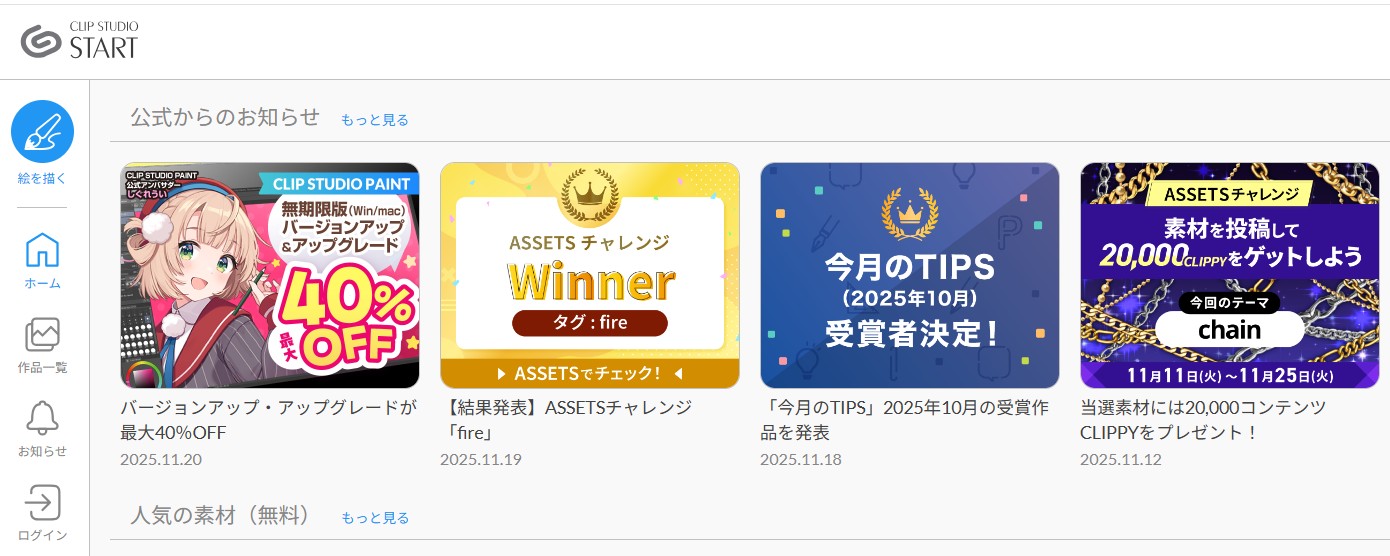
Task: Open the 20,000 CLIPPY chain challenge card
Action: click(x=1229, y=276)
